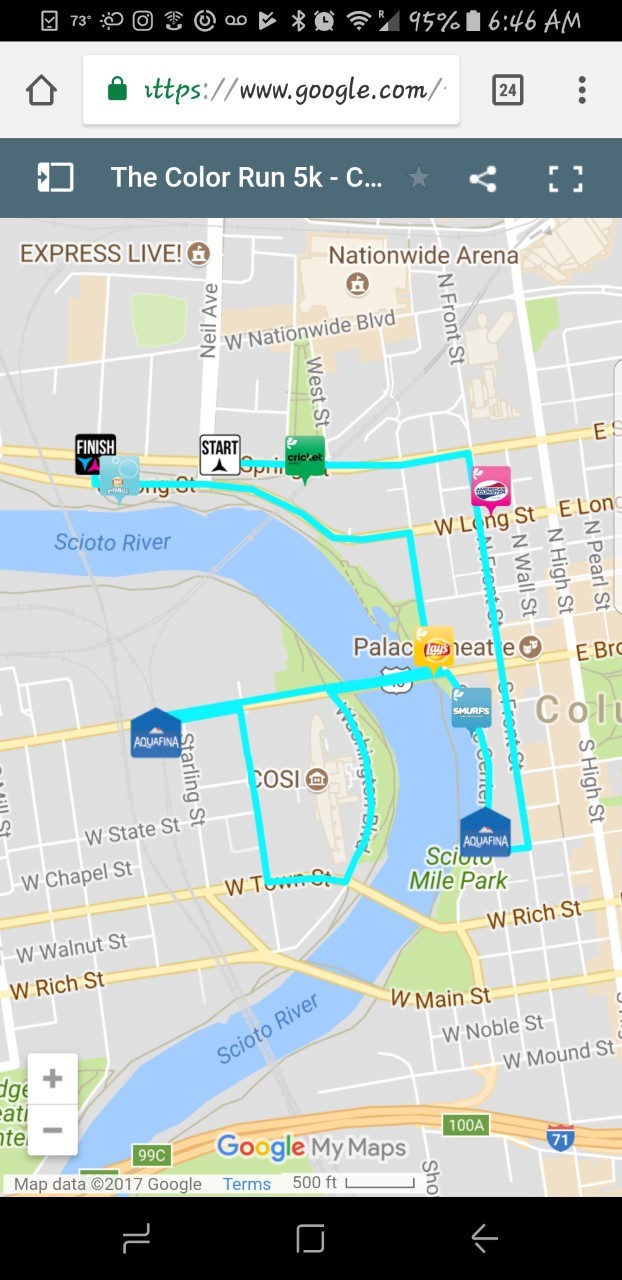Open the tab switcher showing 24

coord(508,91)
